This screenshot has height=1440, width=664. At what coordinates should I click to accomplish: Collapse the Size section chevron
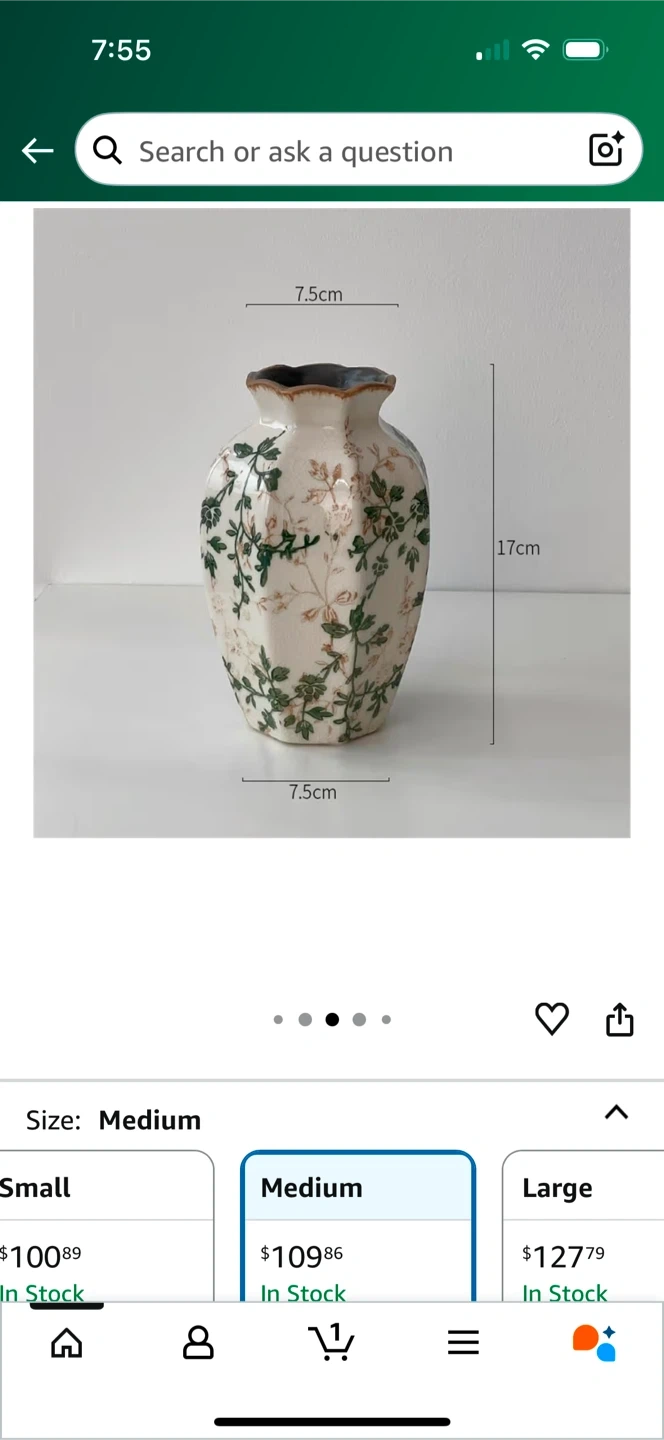[x=617, y=1112]
